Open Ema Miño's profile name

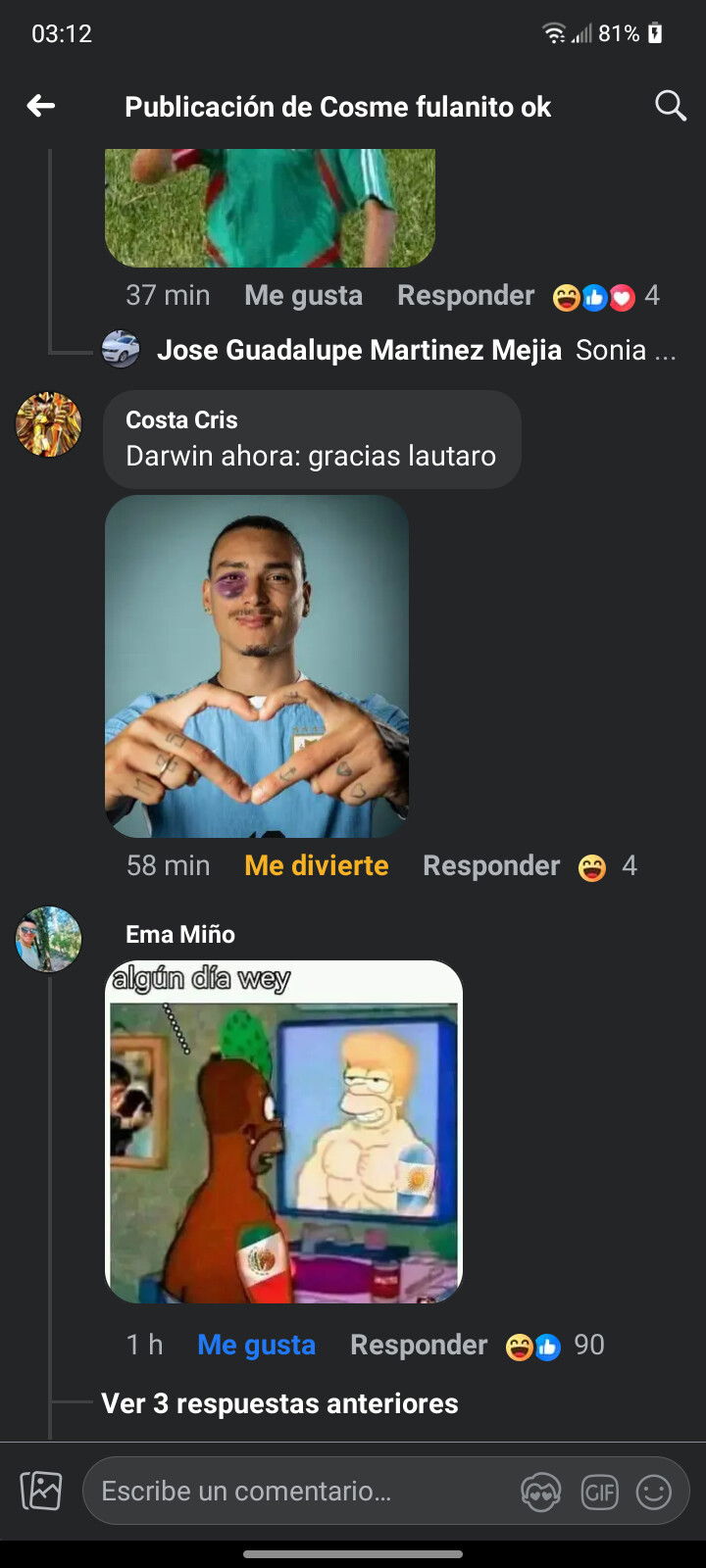point(180,934)
